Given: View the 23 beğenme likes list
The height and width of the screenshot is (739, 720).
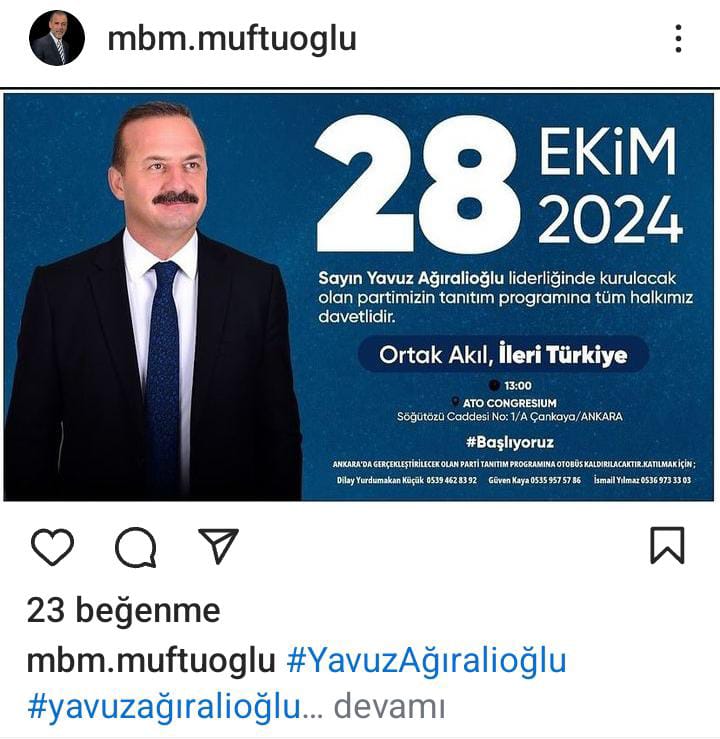Looking at the screenshot, I should 123,610.
